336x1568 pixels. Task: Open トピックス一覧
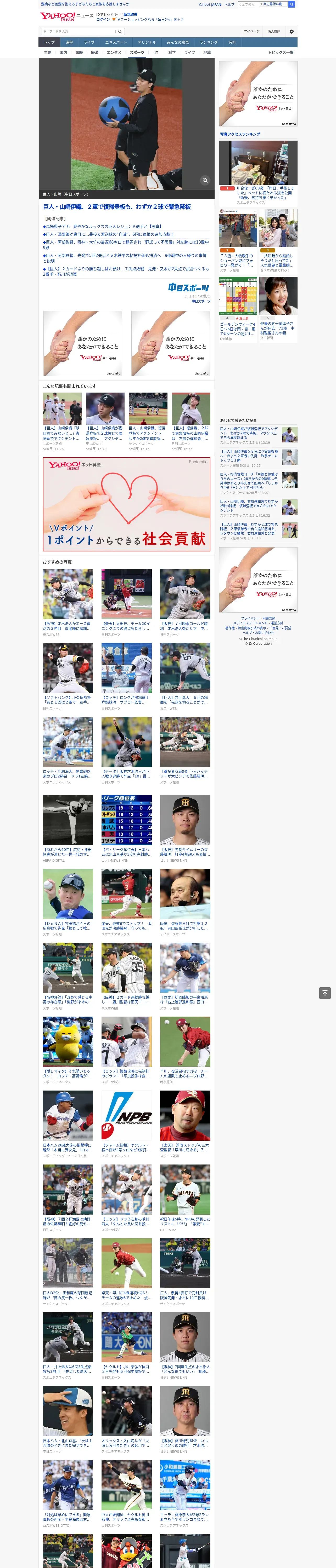(x=281, y=53)
